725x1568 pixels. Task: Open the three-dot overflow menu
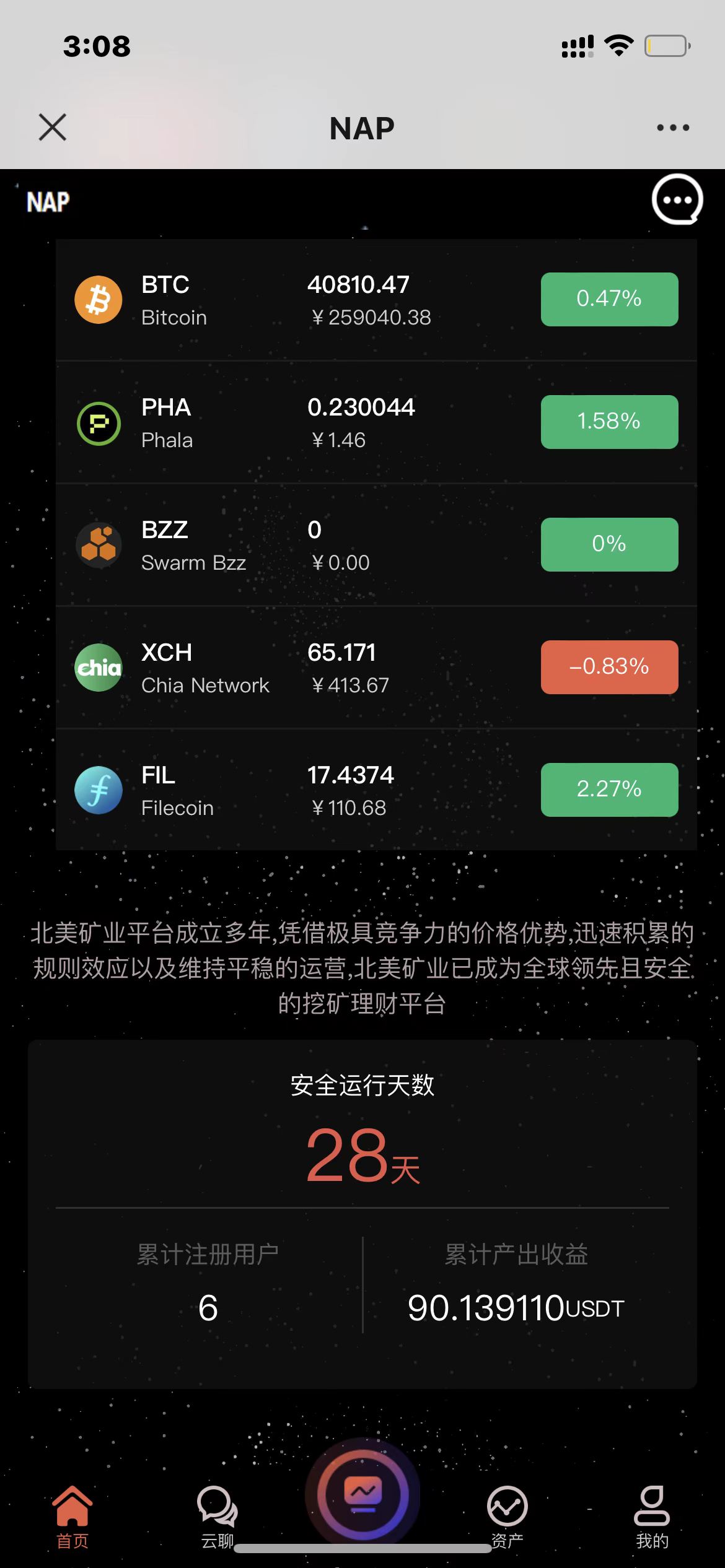(673, 128)
